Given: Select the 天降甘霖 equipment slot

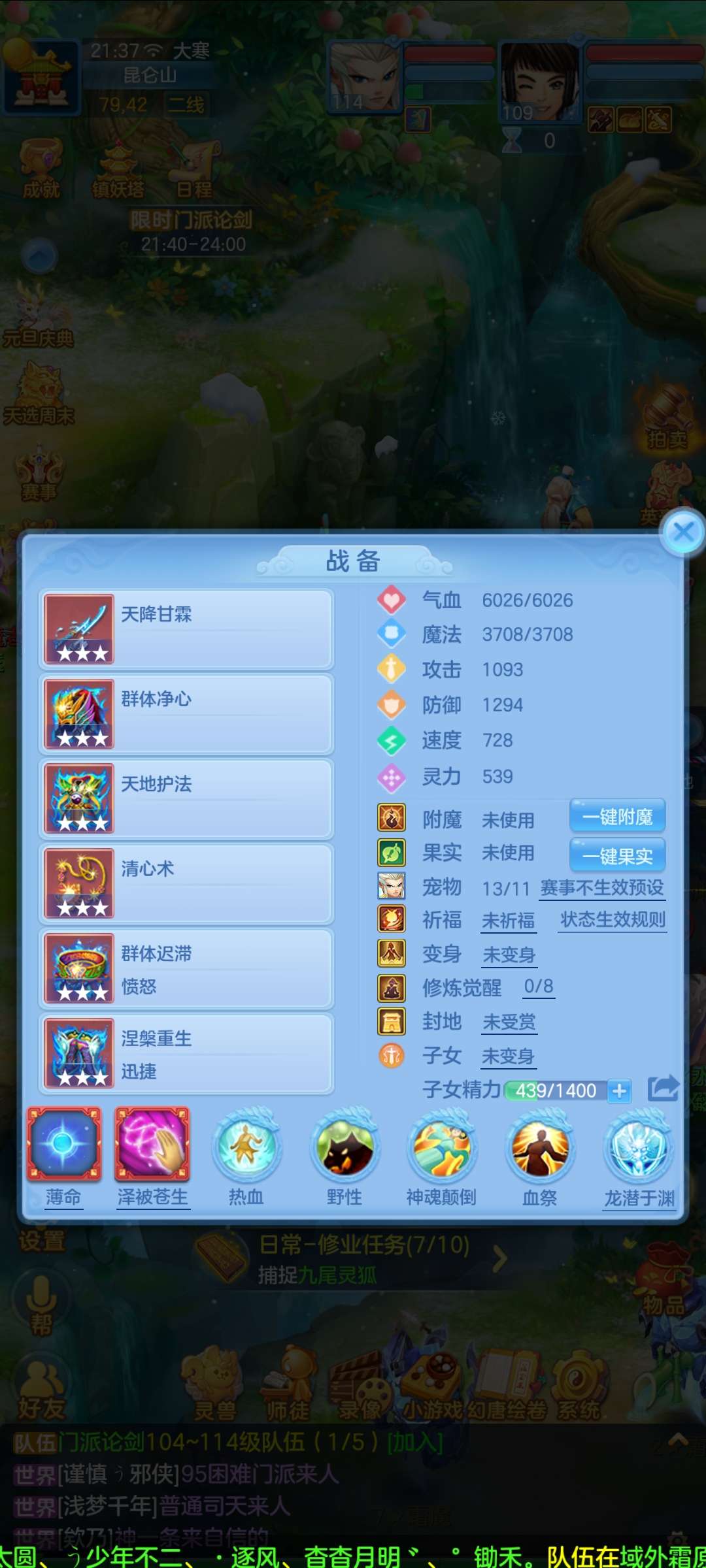Looking at the screenshot, I should 186,629.
